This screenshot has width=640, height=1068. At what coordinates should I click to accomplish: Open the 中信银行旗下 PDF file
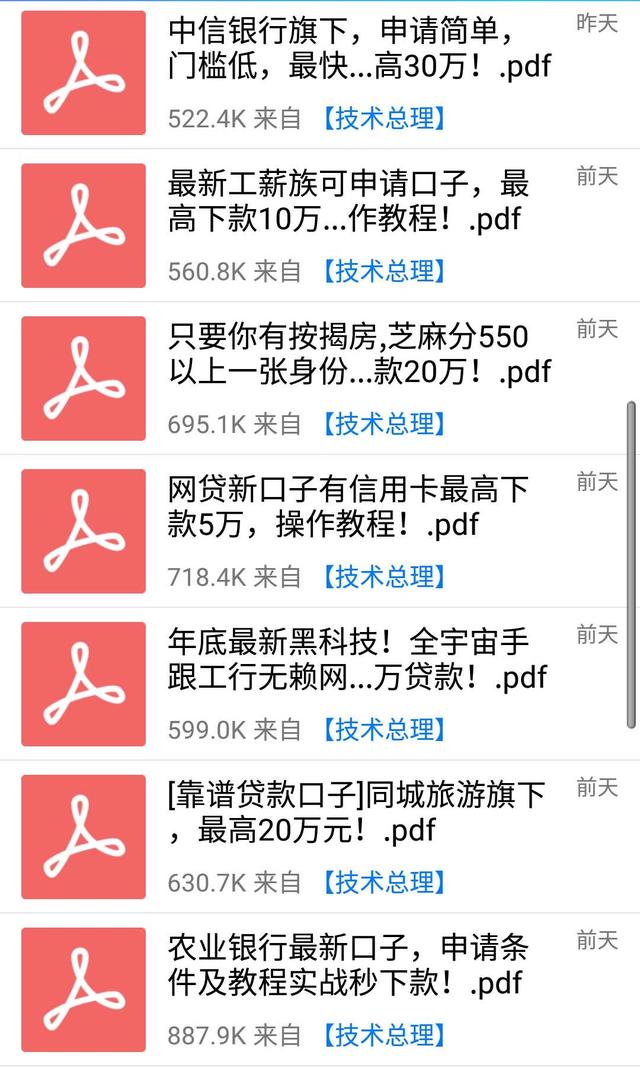click(320, 72)
